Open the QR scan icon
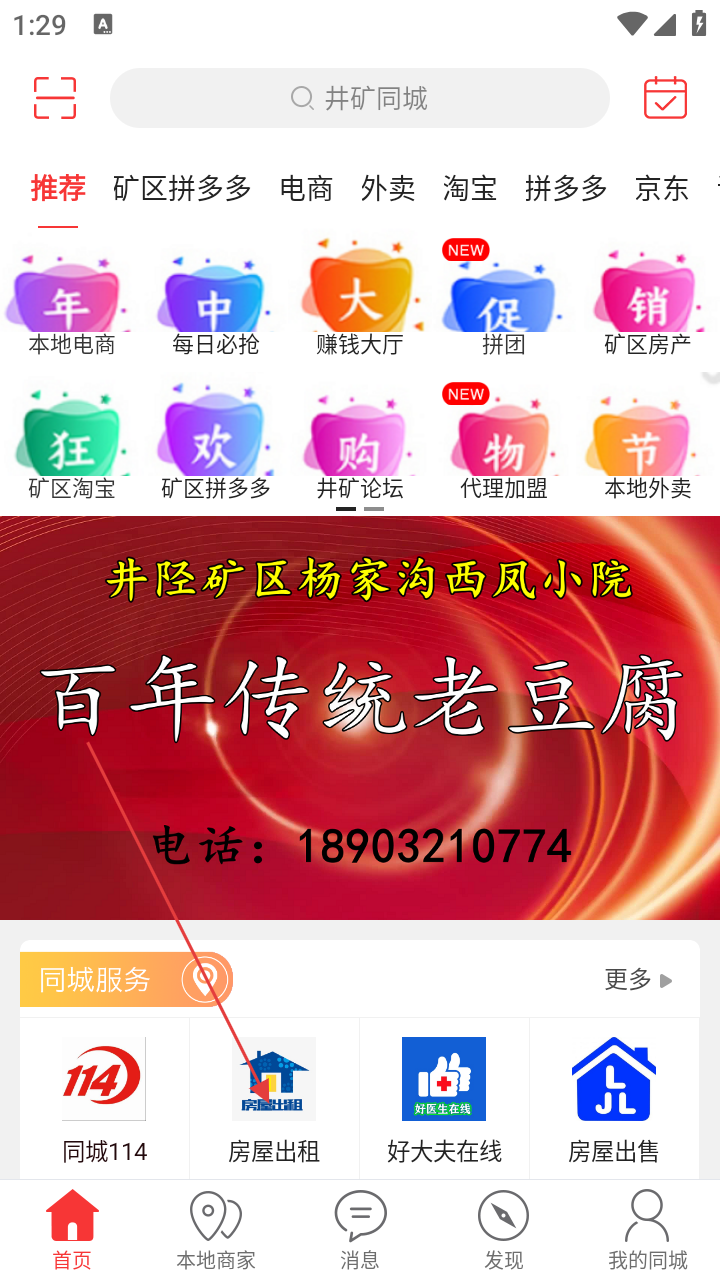 coord(55,98)
